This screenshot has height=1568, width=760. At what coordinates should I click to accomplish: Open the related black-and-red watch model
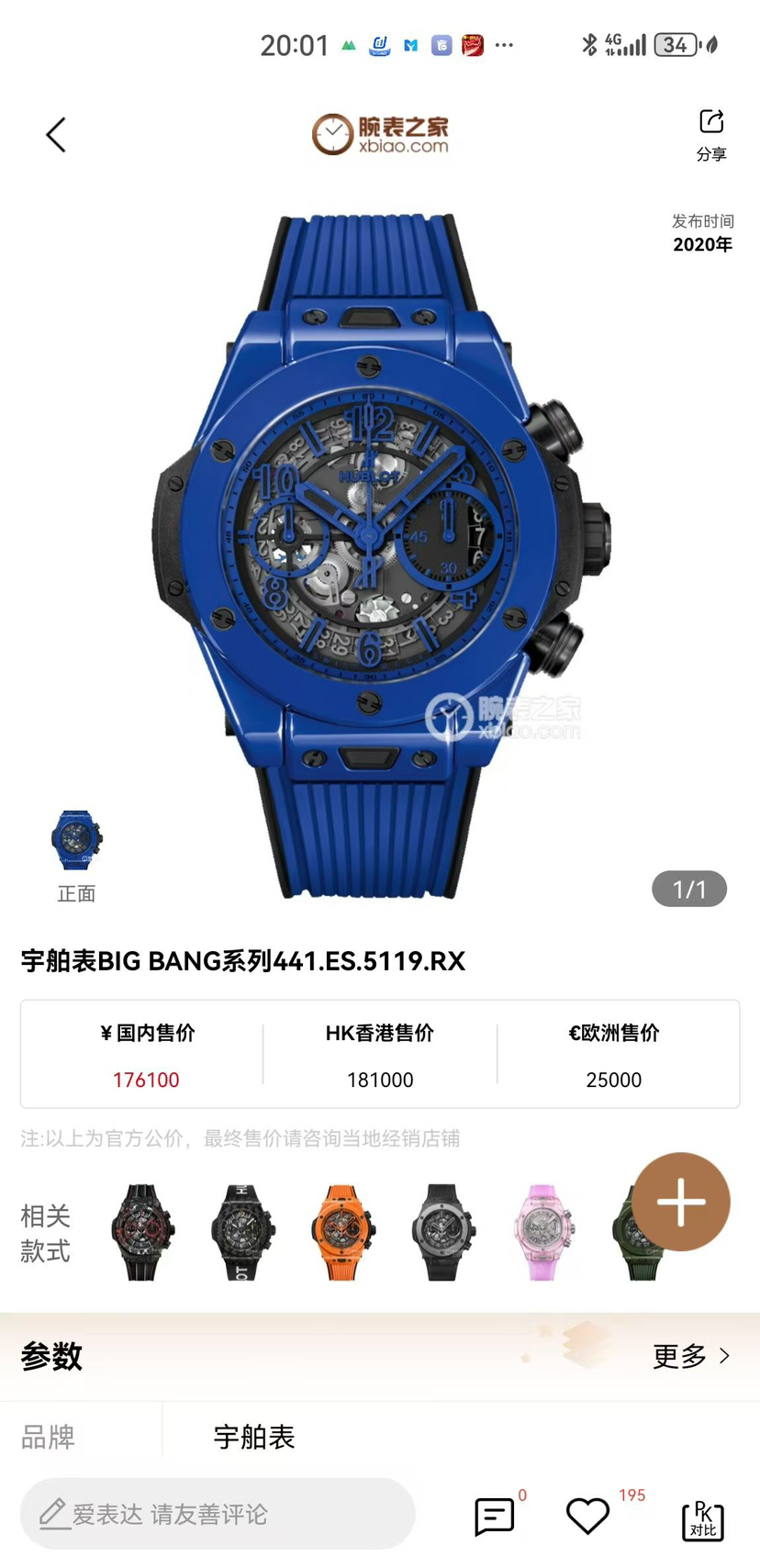point(142,1231)
